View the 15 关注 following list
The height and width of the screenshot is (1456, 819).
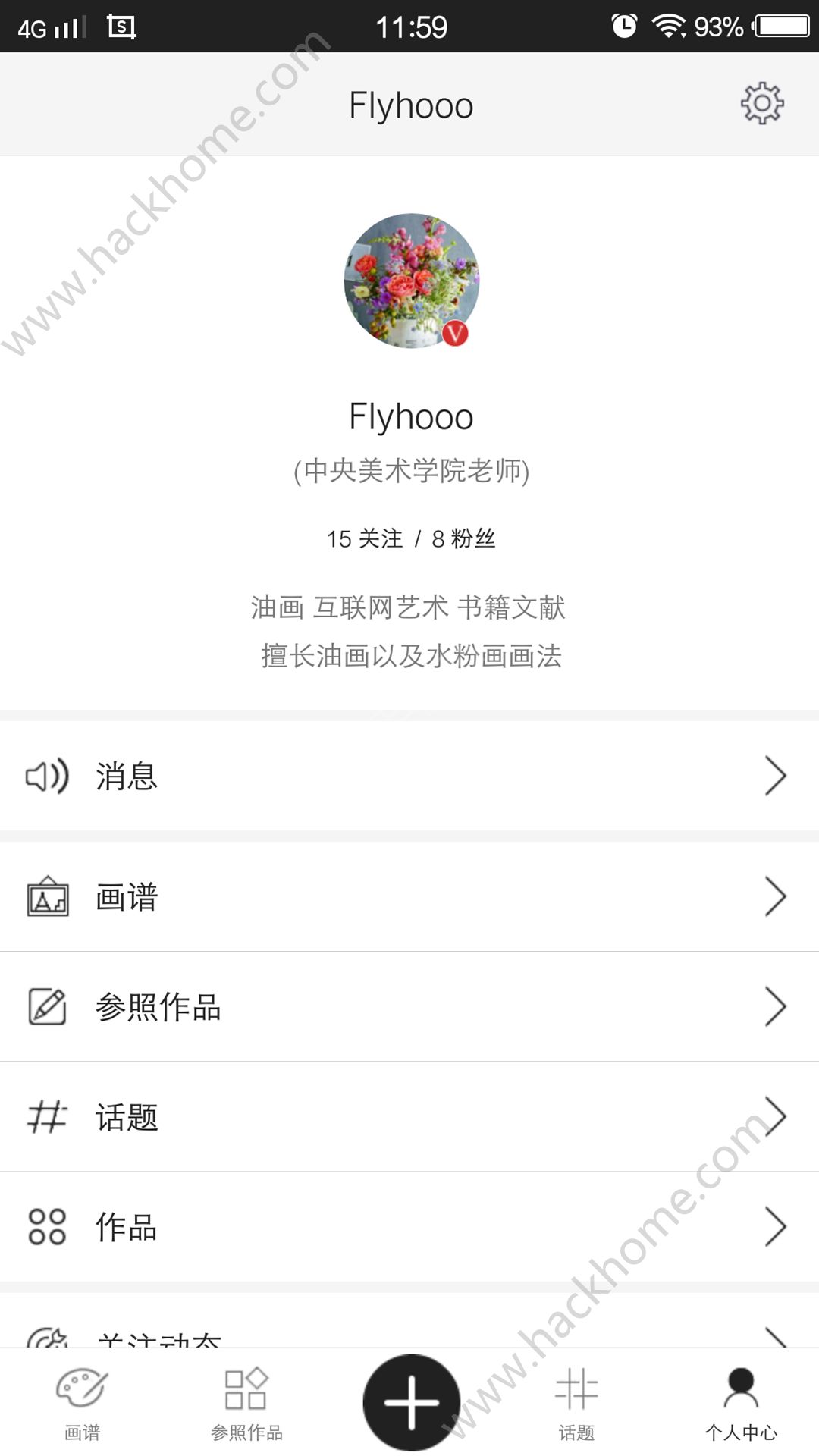[365, 538]
